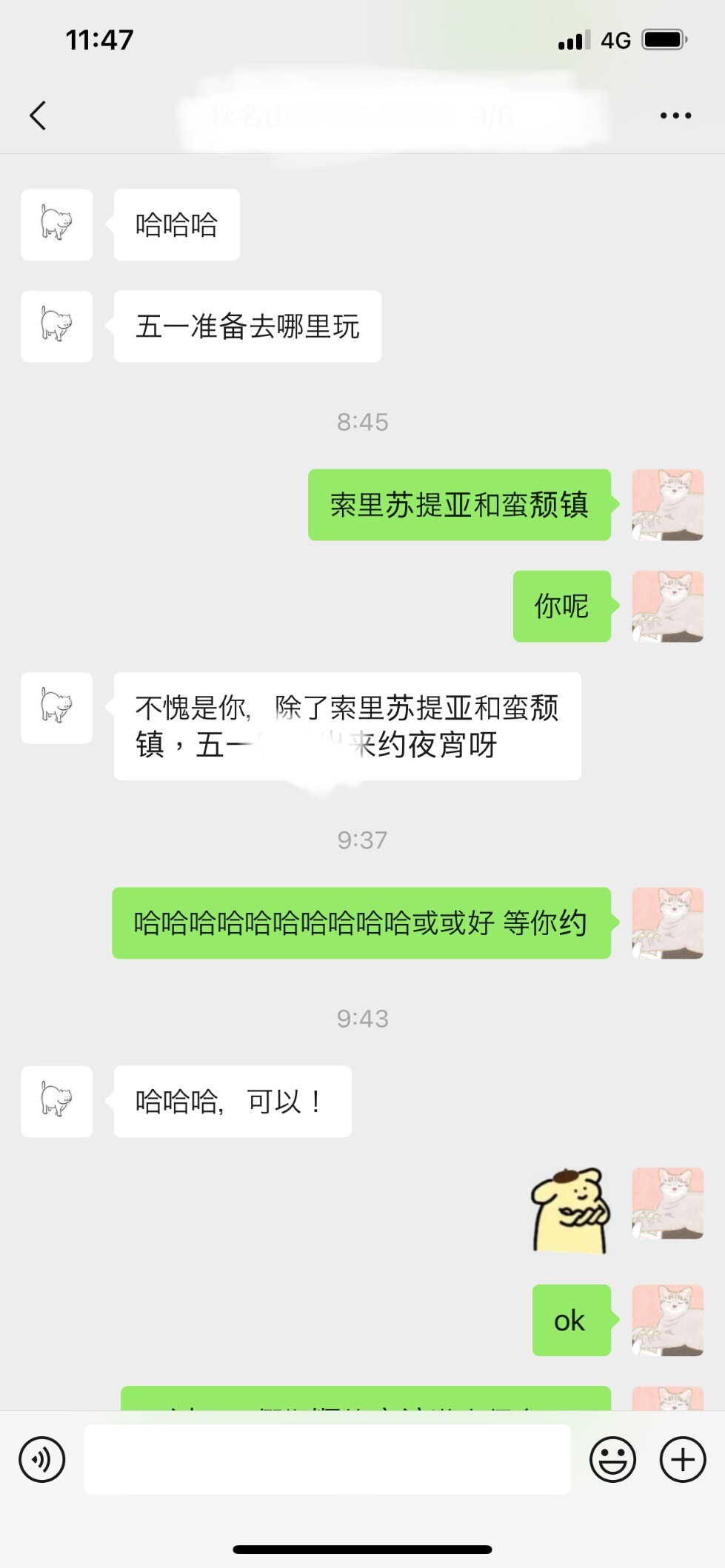The height and width of the screenshot is (1568, 725).
Task: Open contact avatar beside 哈哈哈 message
Action: tap(57, 225)
